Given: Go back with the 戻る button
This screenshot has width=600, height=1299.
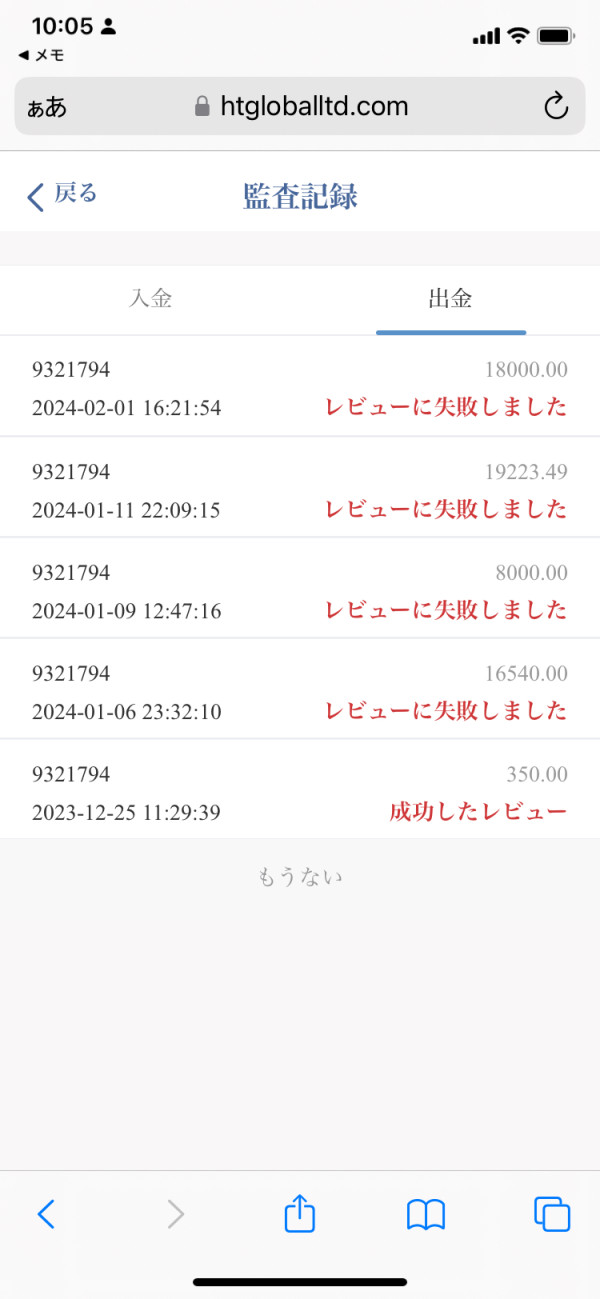Looking at the screenshot, I should click(x=62, y=195).
